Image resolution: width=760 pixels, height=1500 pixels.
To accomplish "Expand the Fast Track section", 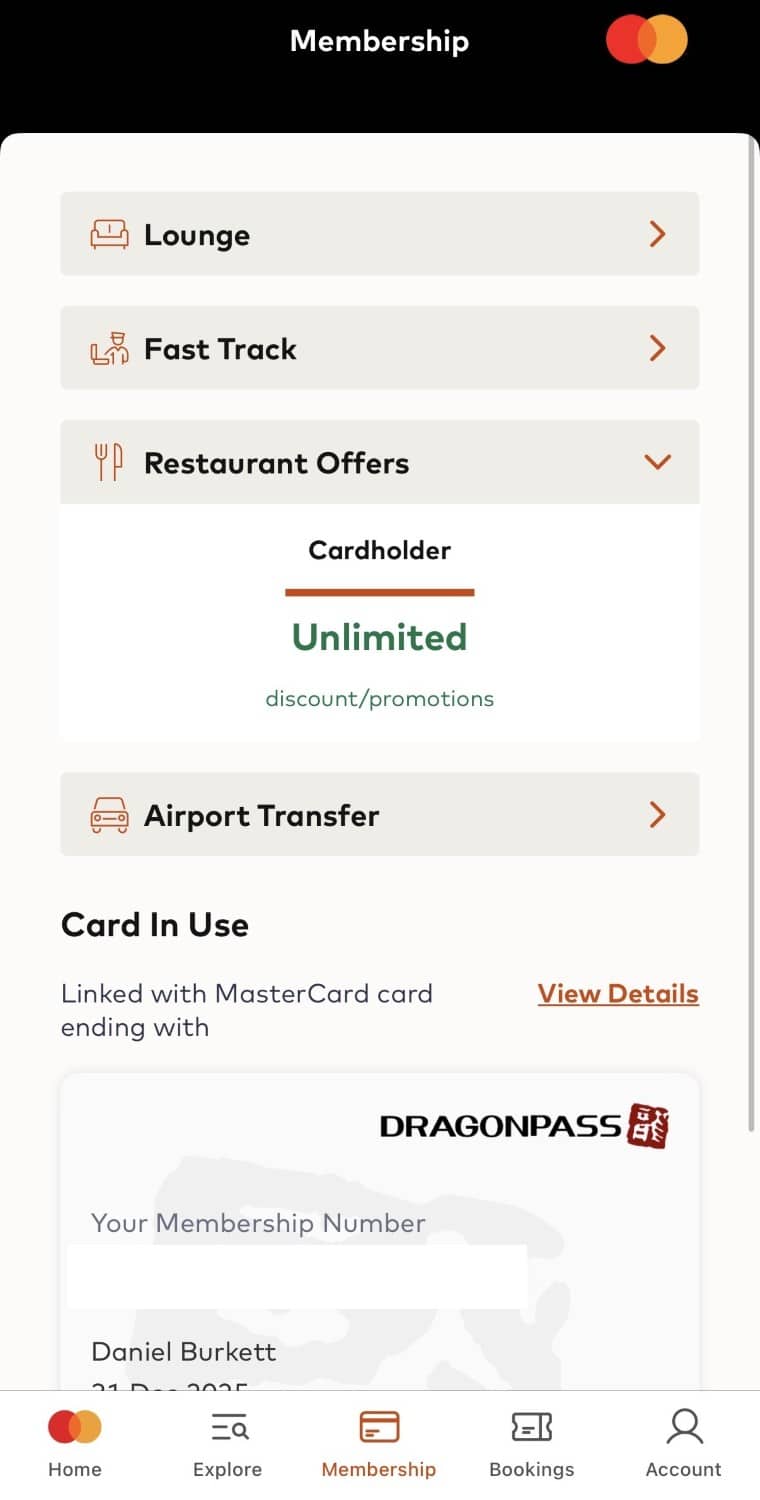I will tap(379, 348).
